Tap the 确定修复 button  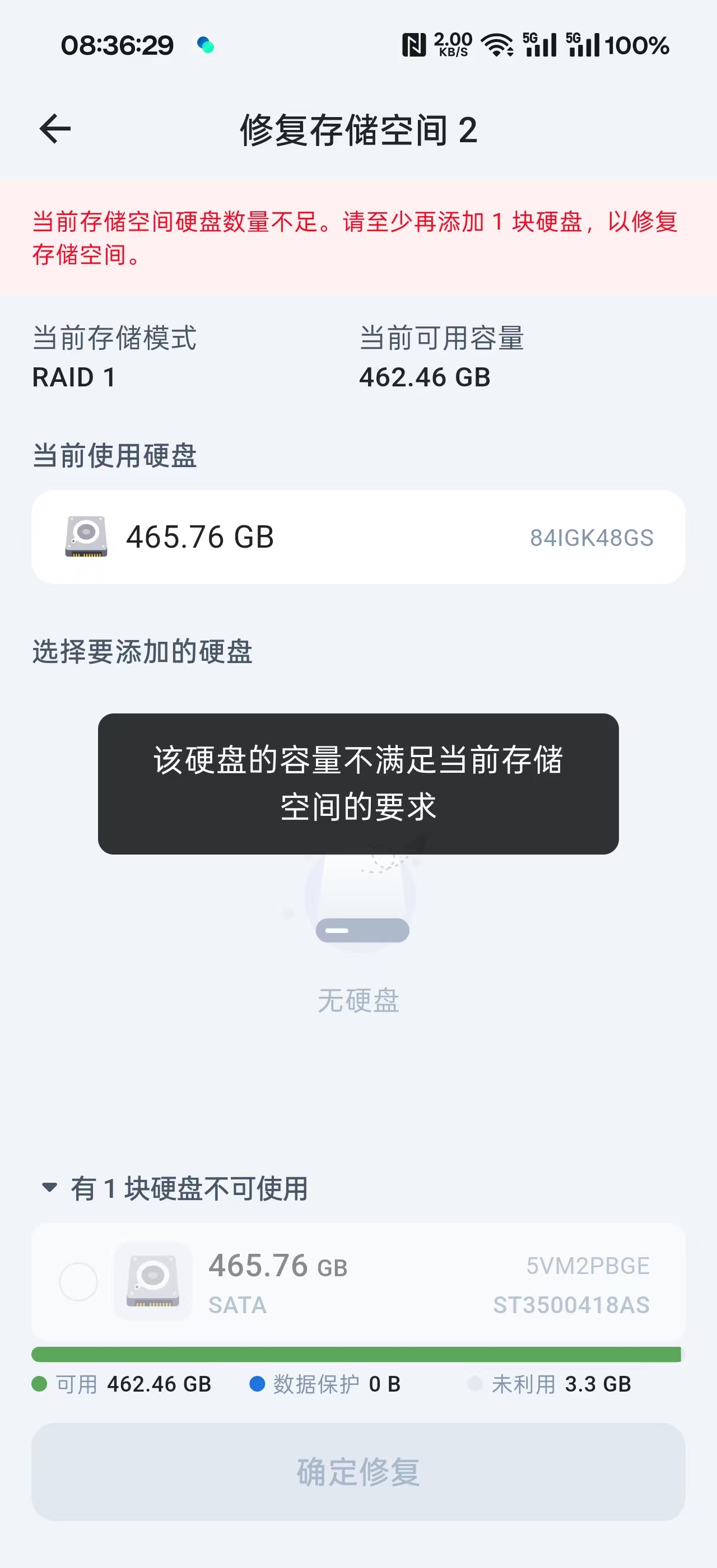coord(358,1472)
